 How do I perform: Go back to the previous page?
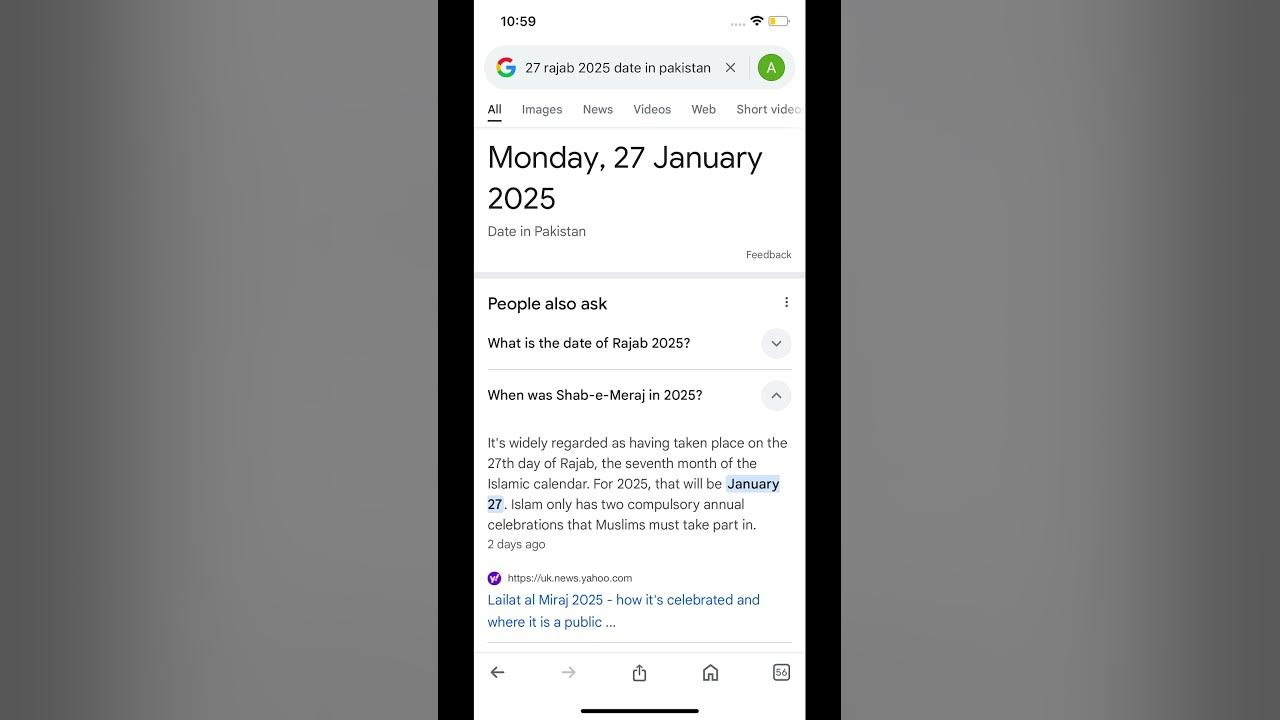[497, 673]
